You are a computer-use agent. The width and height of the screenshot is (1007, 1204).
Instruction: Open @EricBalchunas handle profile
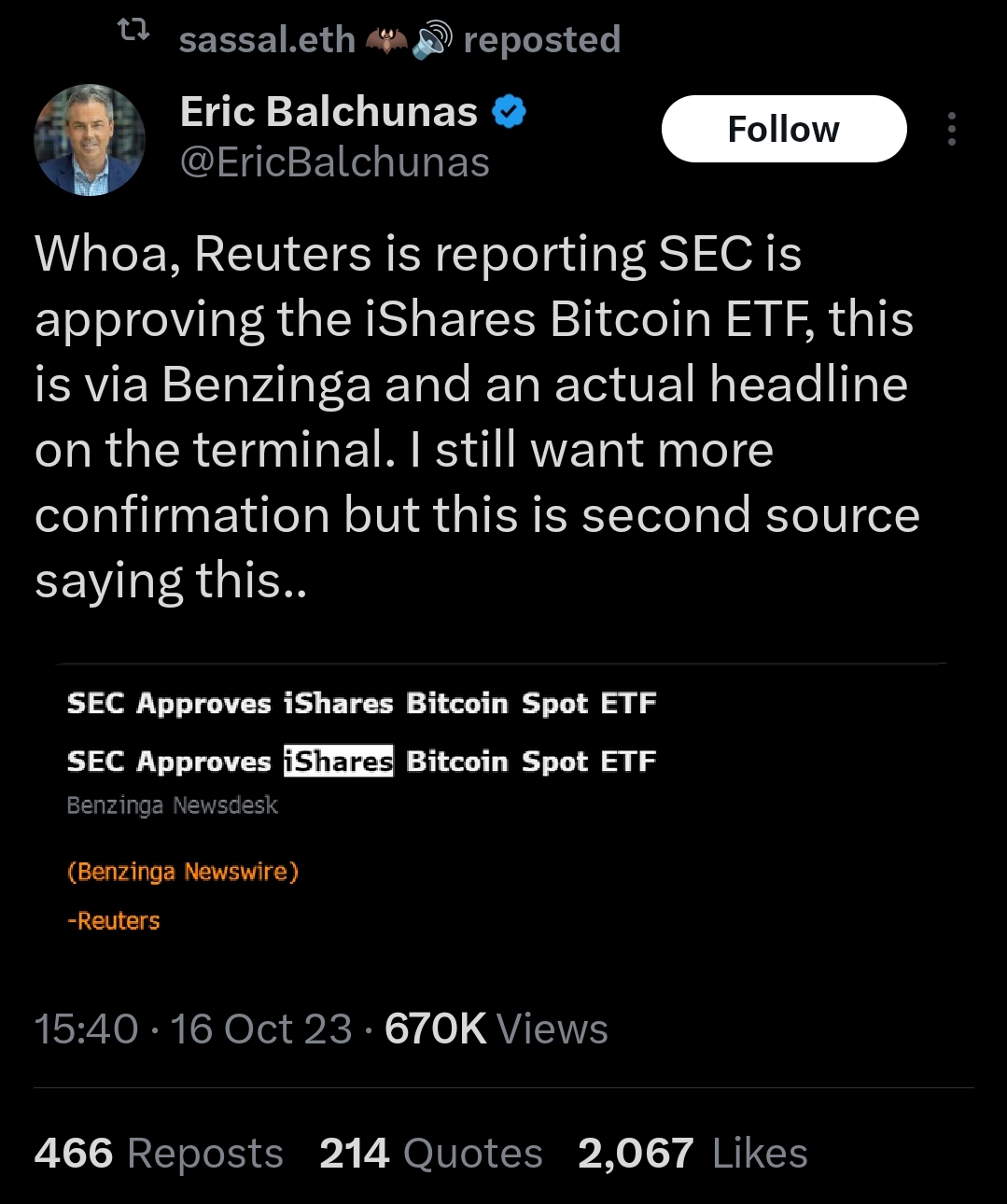pos(334,162)
